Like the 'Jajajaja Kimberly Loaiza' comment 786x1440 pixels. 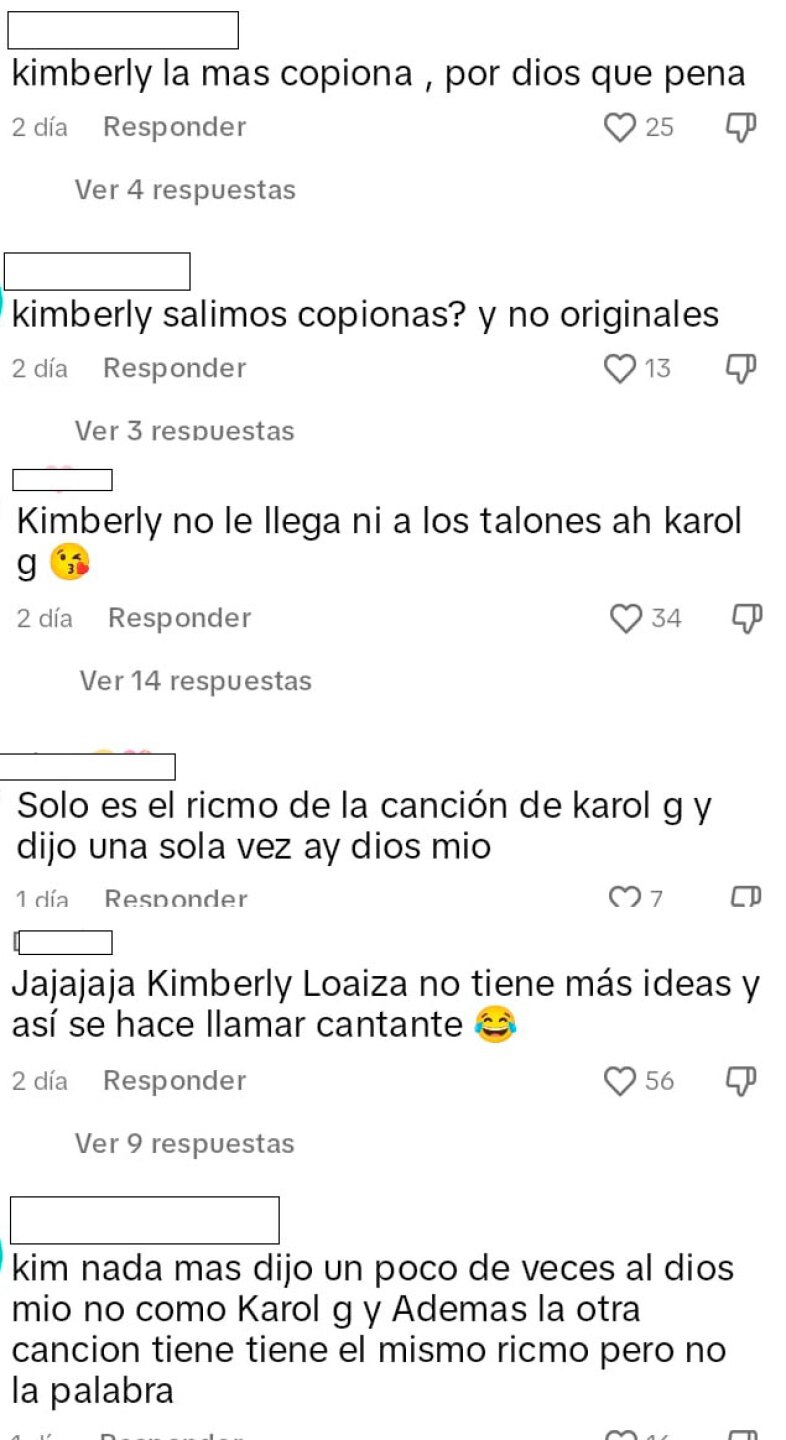621,1081
